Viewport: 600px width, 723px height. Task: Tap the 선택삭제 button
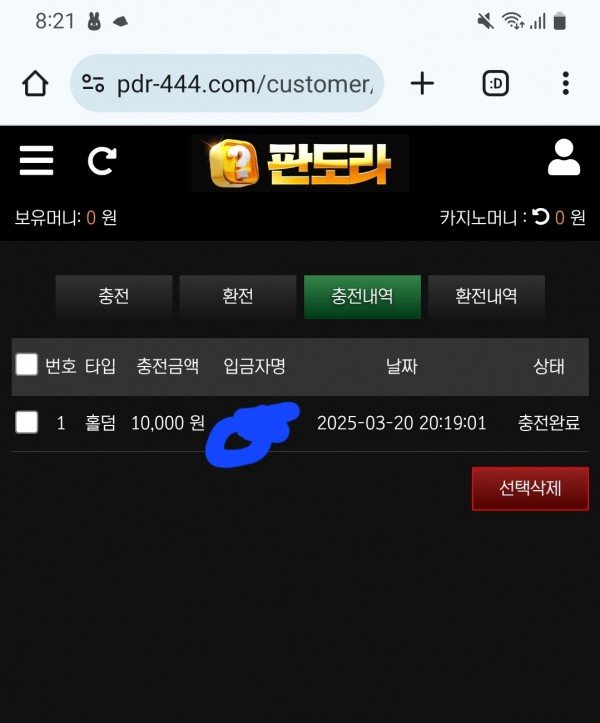tap(530, 489)
